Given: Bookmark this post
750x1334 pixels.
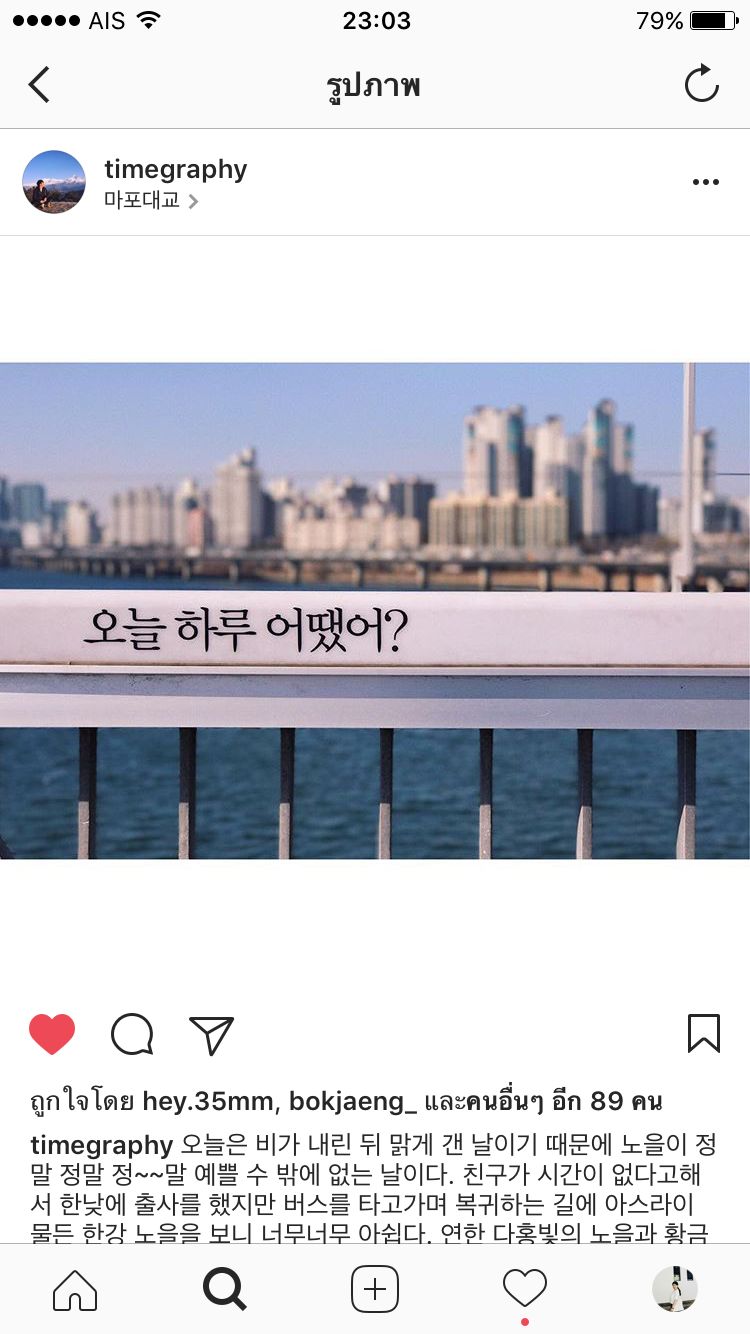Looking at the screenshot, I should (703, 1034).
